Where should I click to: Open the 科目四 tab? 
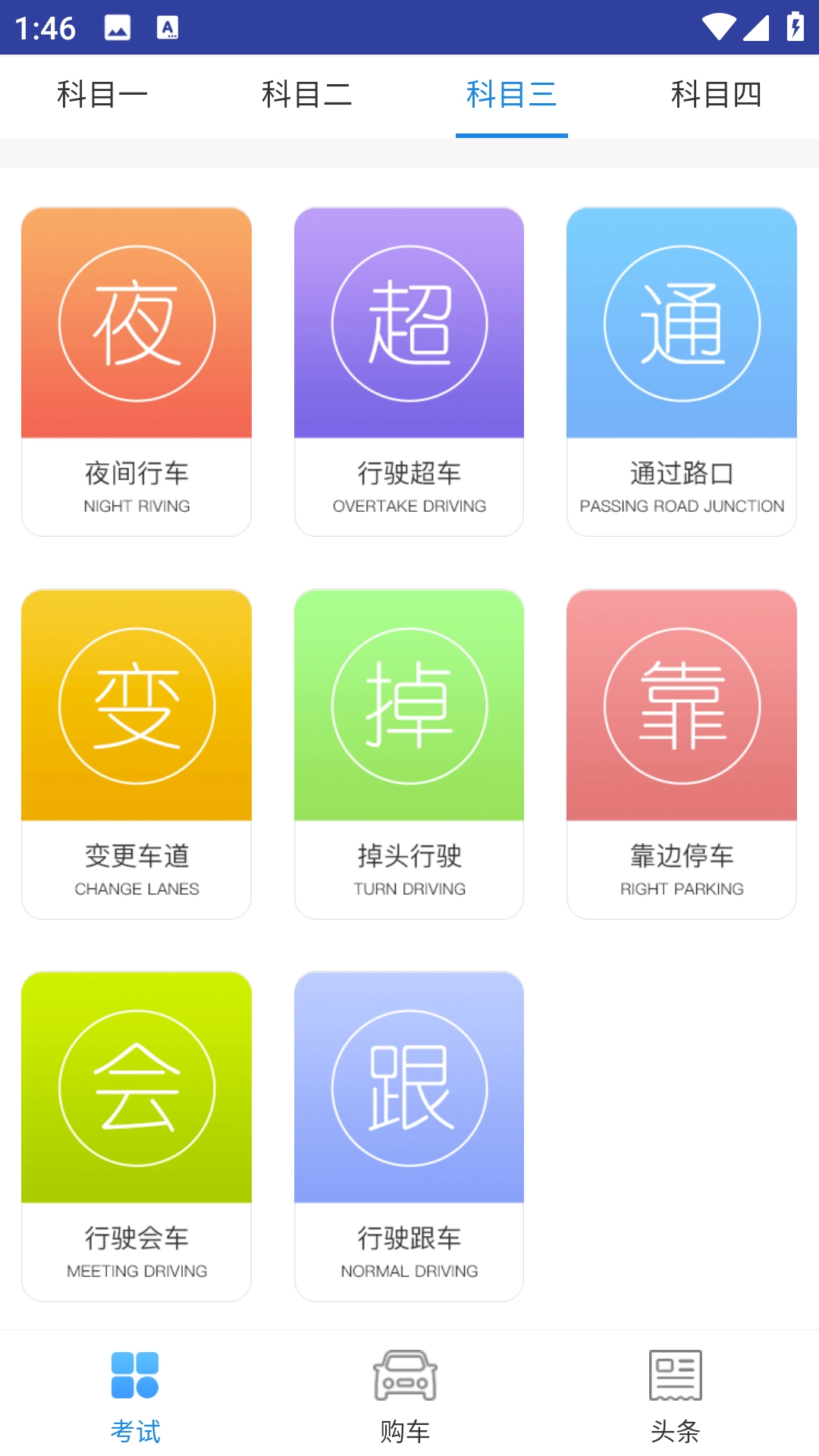click(x=716, y=94)
